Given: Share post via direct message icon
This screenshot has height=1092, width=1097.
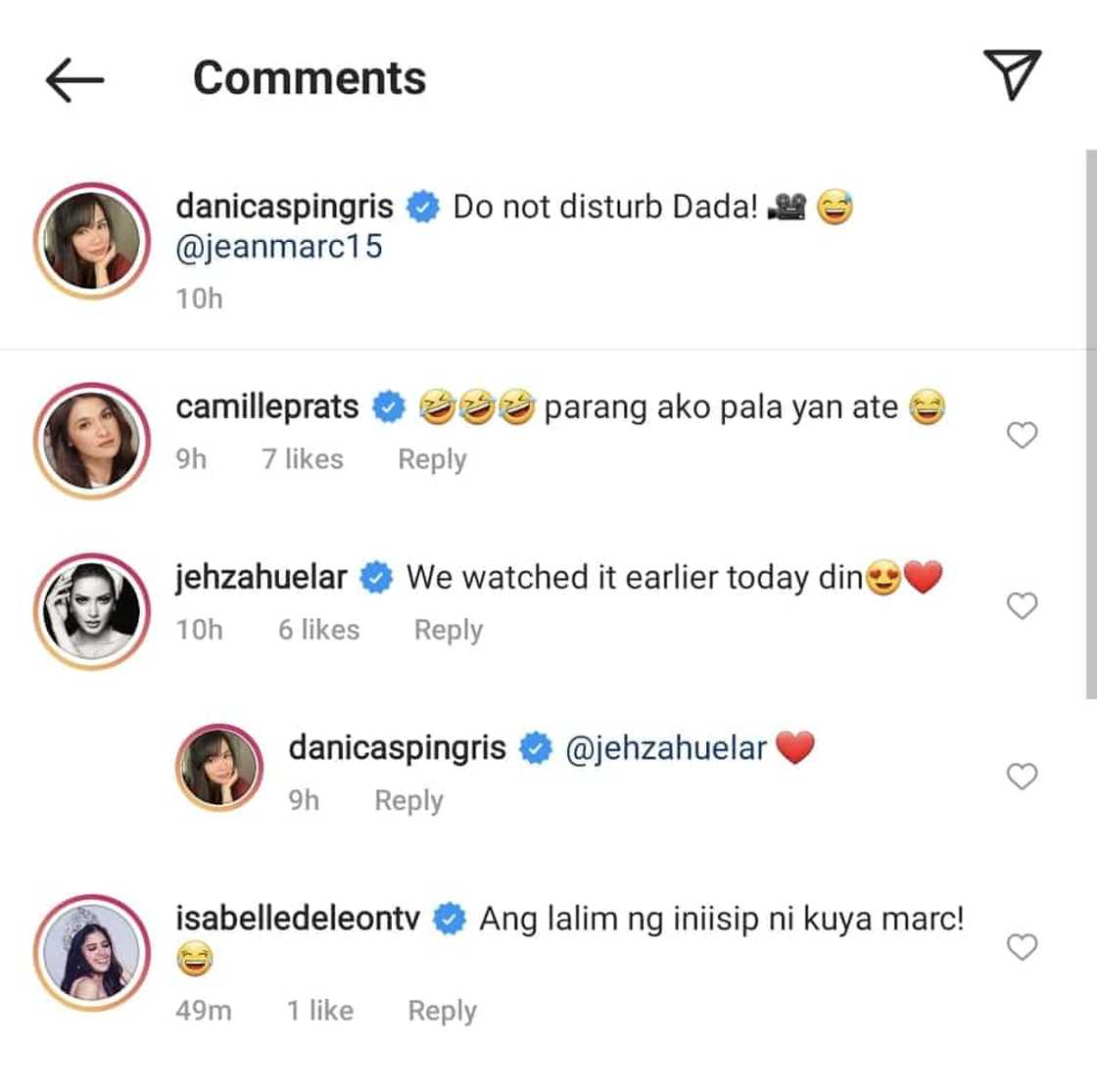Looking at the screenshot, I should (x=1011, y=75).
